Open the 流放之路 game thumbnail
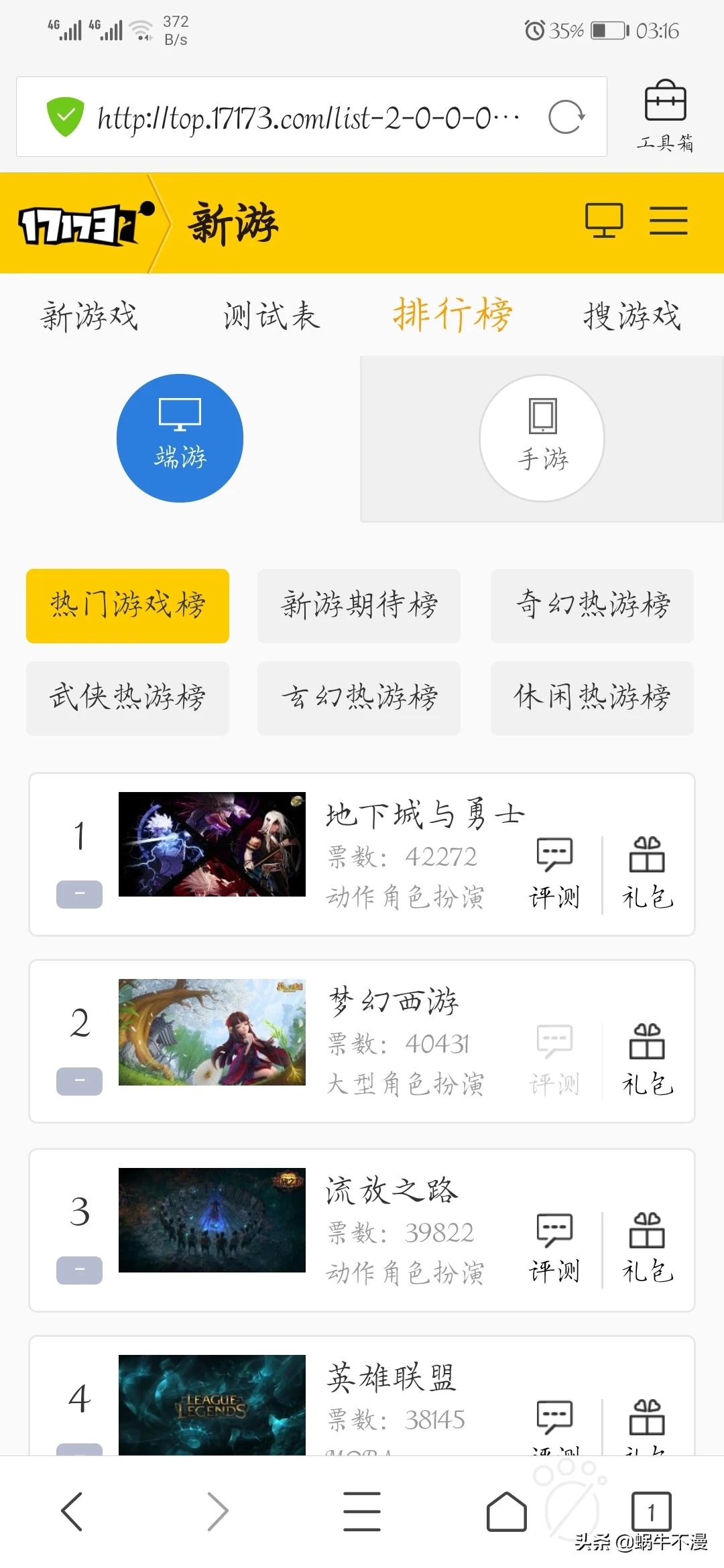Screen dimensions: 724x1568 pyautogui.click(x=212, y=1220)
